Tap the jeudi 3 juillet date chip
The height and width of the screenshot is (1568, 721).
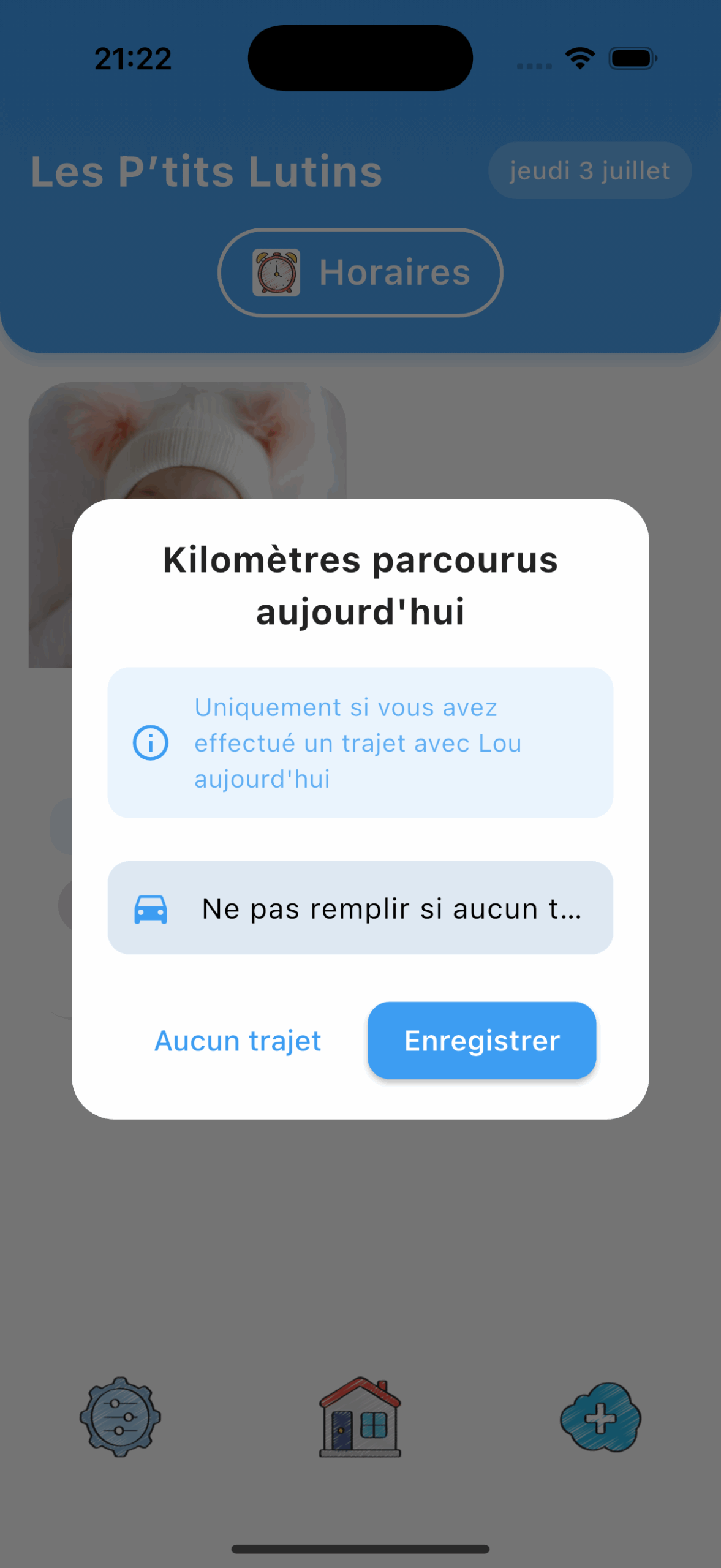(589, 170)
